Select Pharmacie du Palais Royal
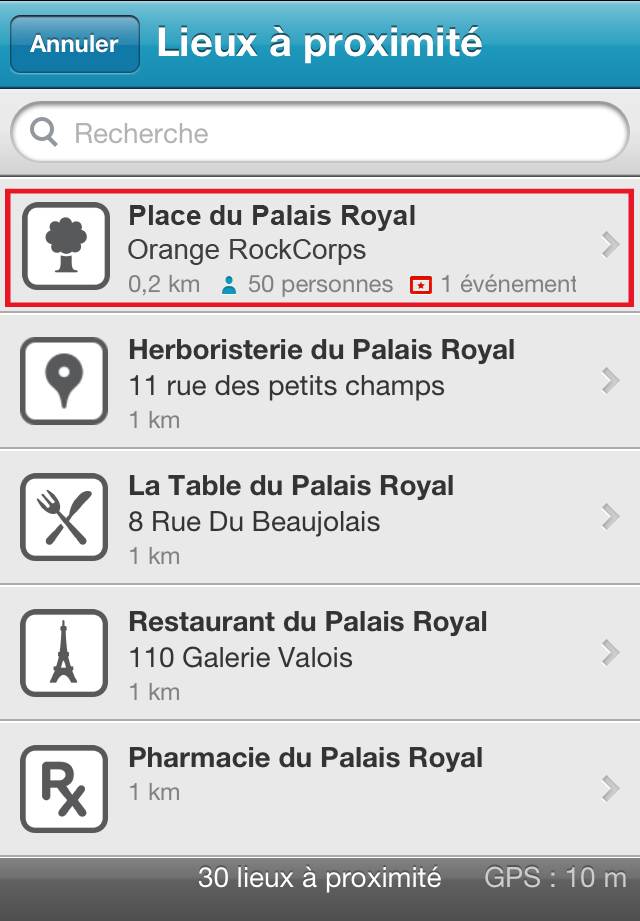The height and width of the screenshot is (921, 640). point(320,788)
